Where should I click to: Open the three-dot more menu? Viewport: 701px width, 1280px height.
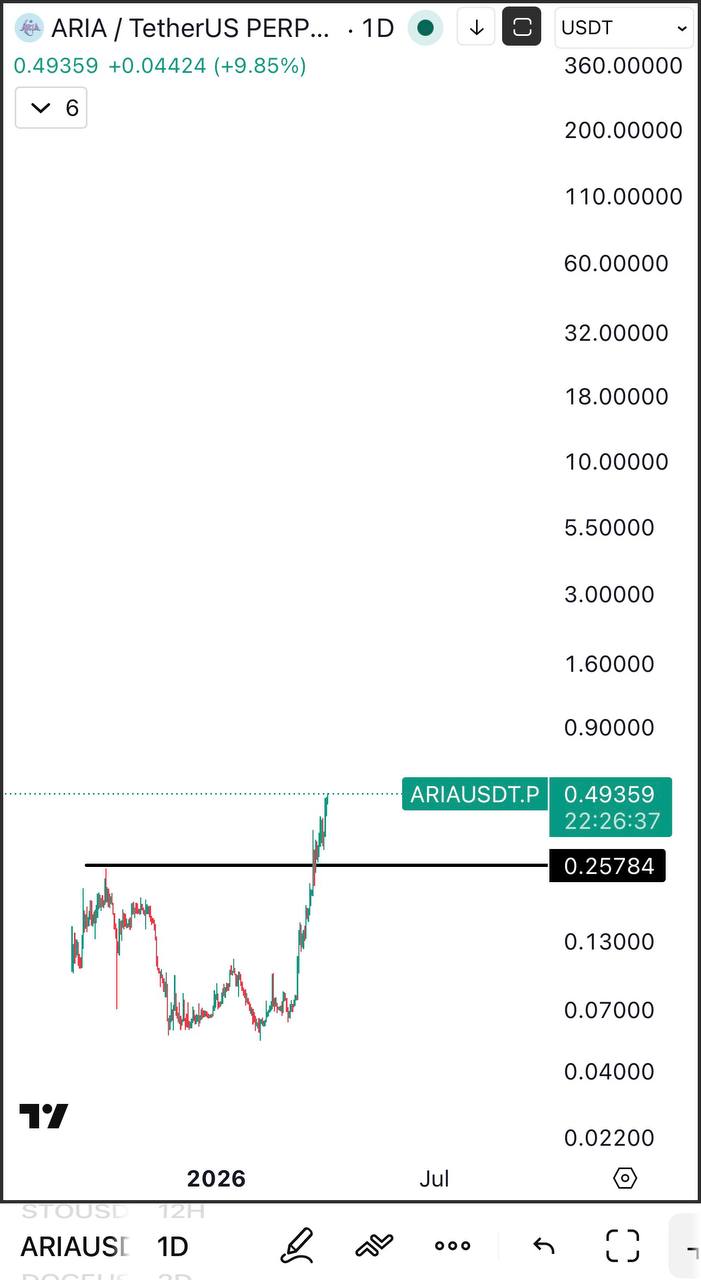(452, 1245)
